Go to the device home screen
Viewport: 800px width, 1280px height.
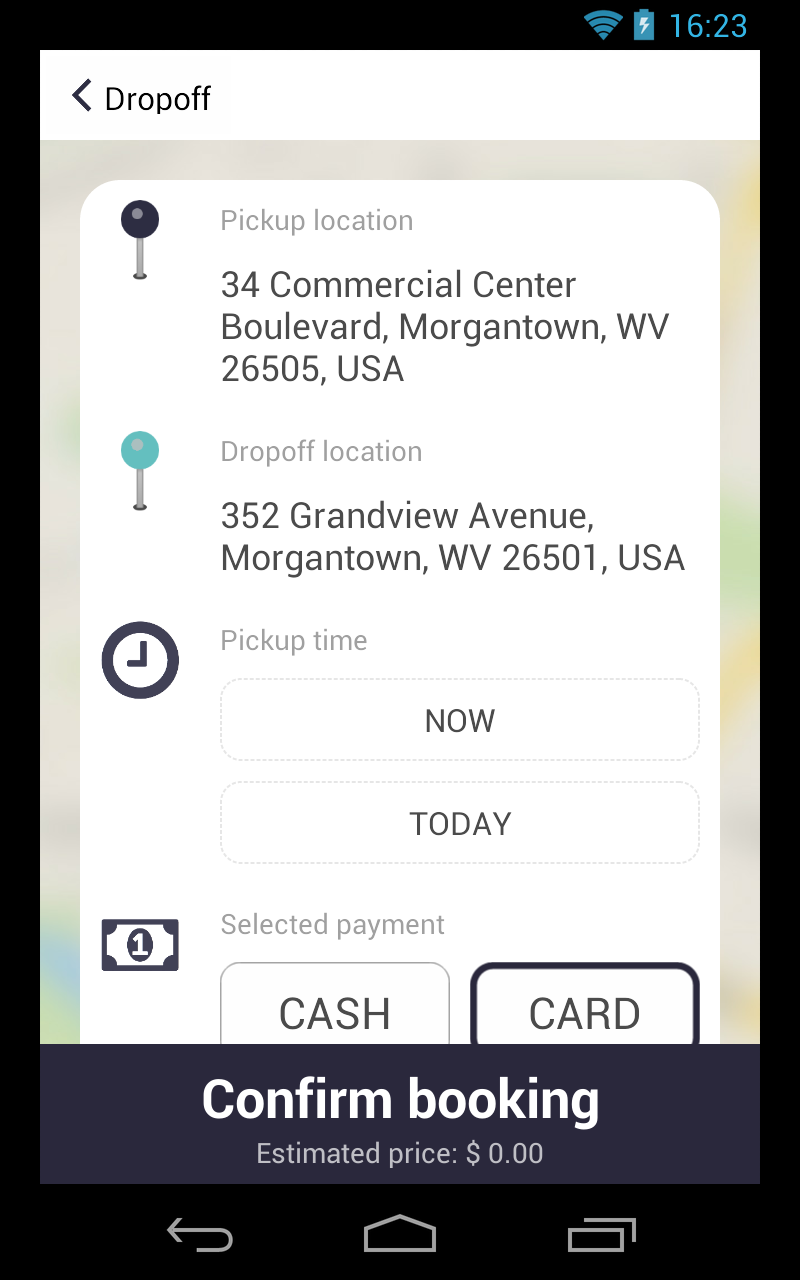coord(400,1235)
